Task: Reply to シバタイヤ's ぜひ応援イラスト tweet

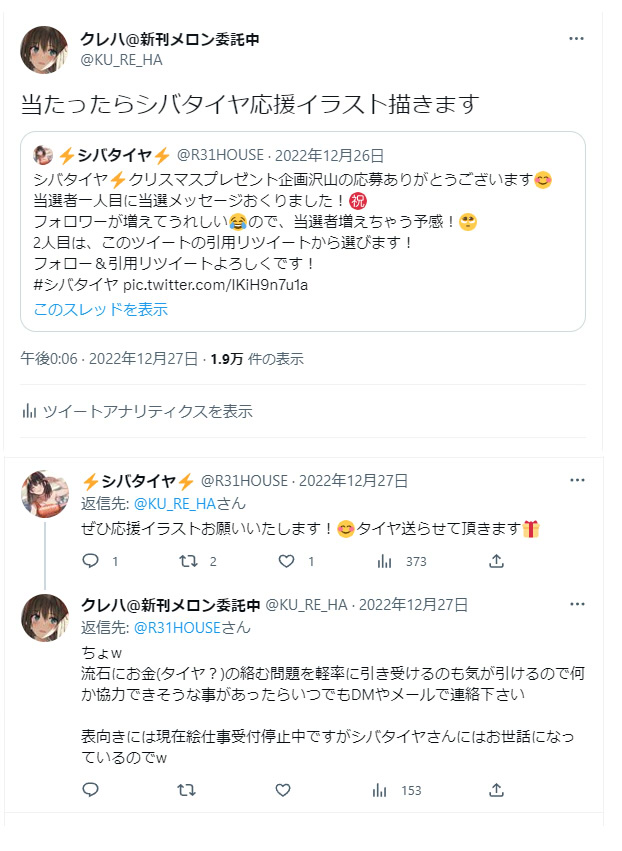Action: pos(91,562)
